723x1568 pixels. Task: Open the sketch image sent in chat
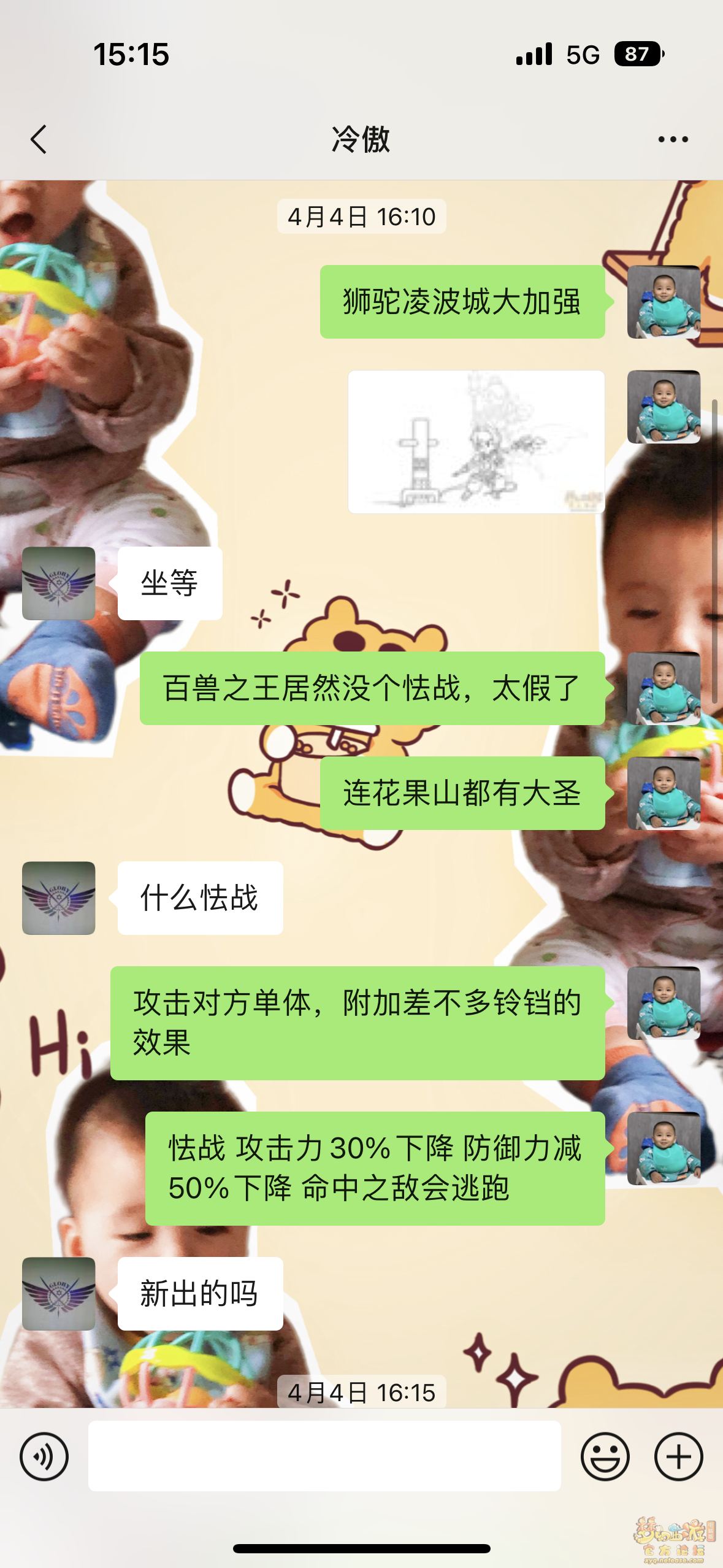[x=476, y=442]
